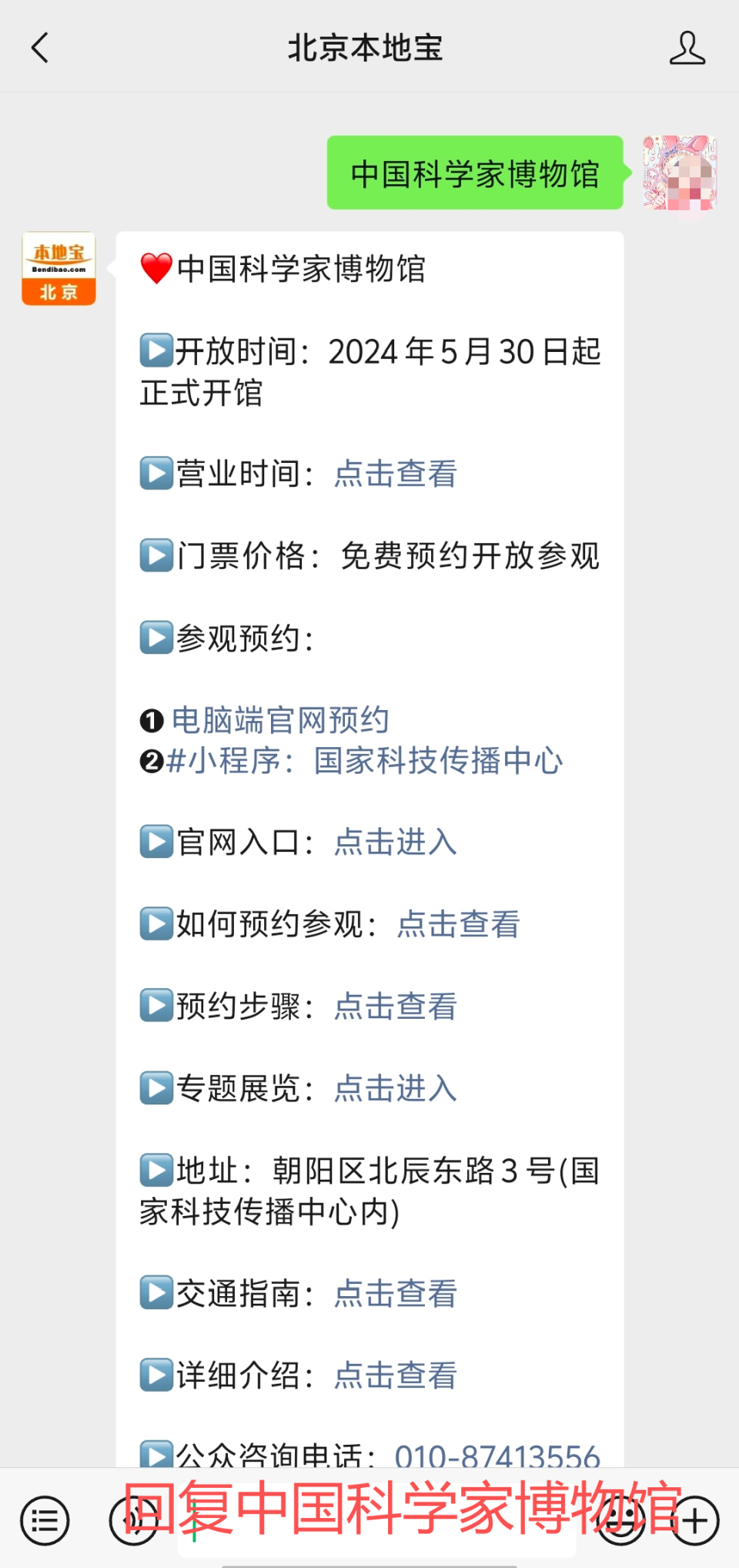Switch to the custom menu via the list icon

pyautogui.click(x=44, y=1520)
